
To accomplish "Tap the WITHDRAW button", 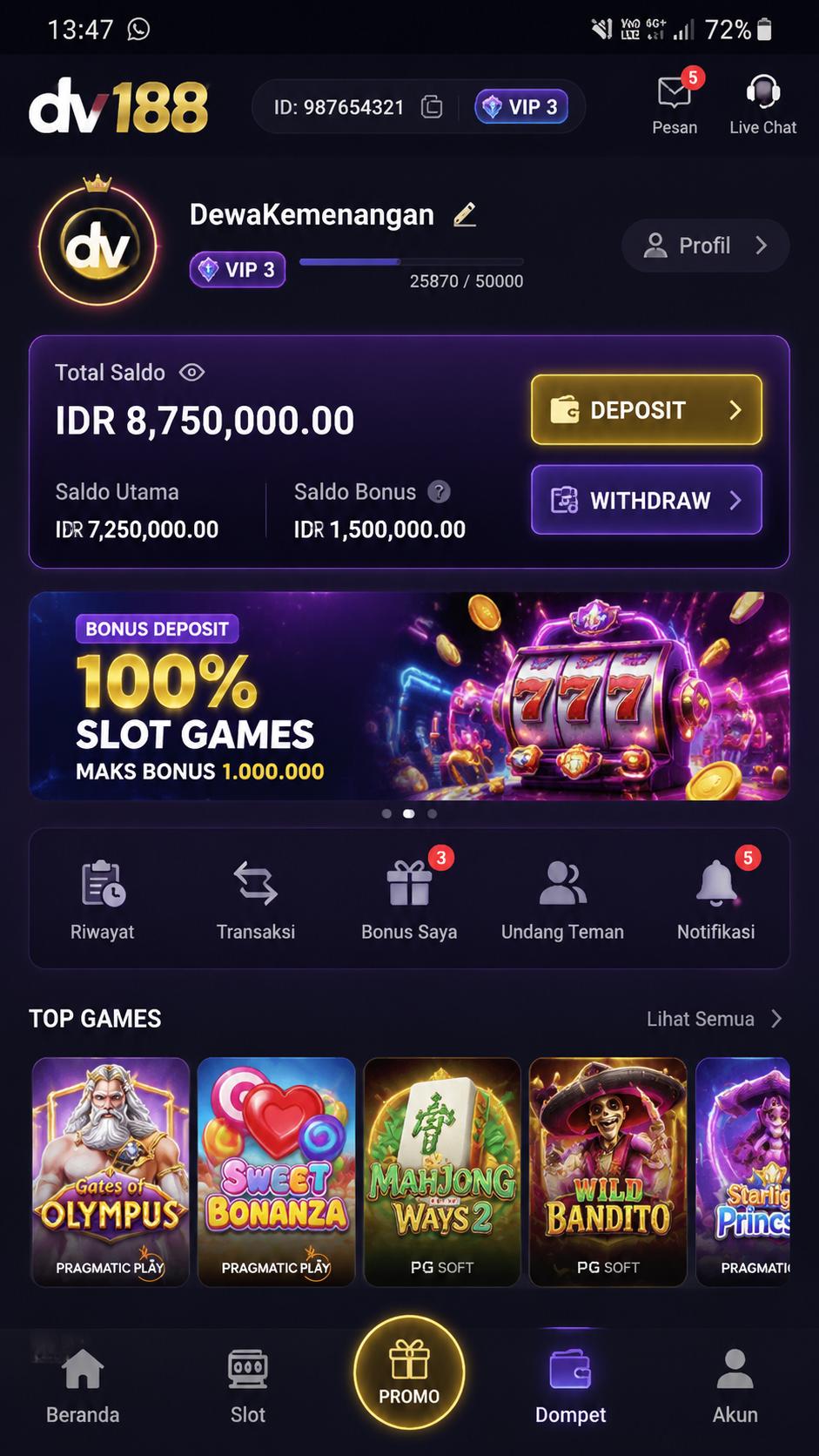I will (647, 500).
